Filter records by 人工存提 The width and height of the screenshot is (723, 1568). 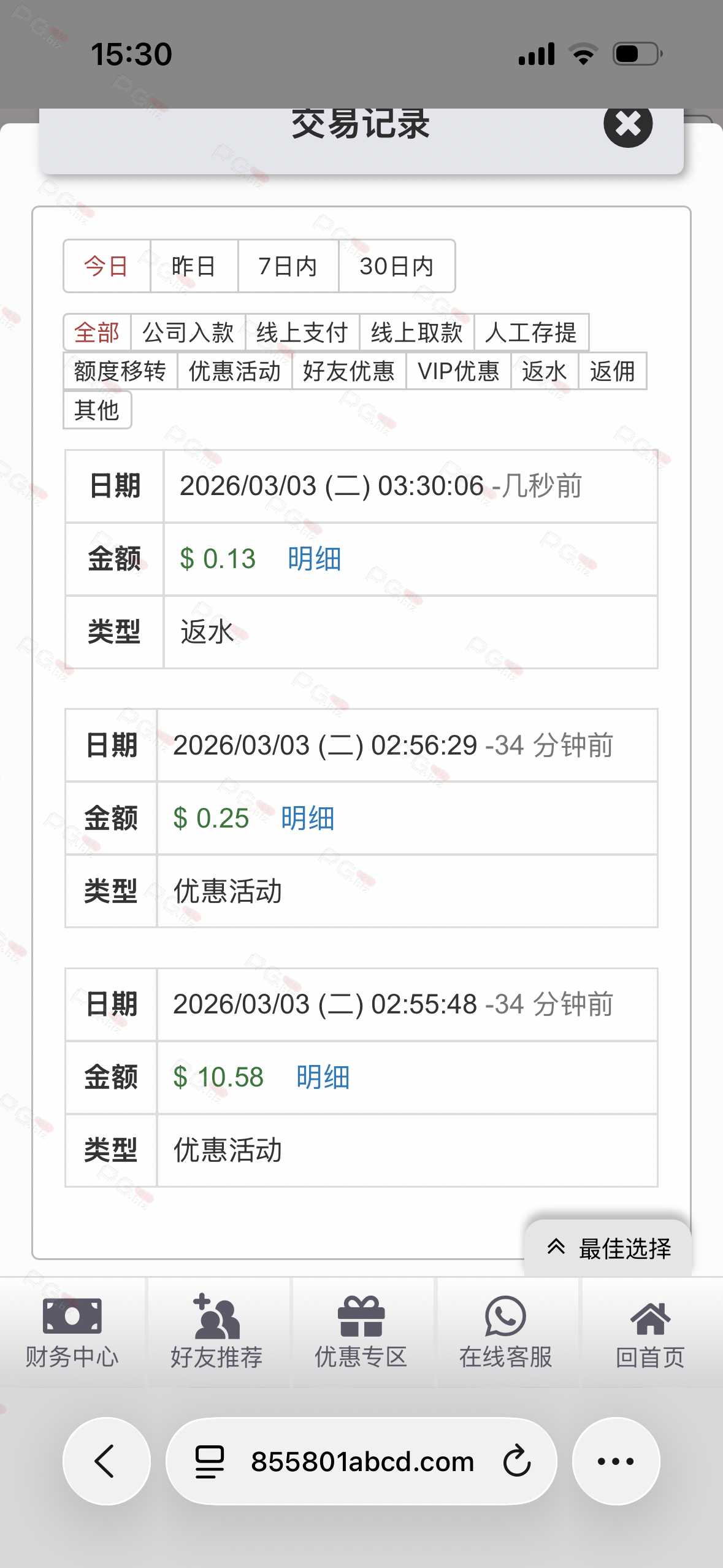pyautogui.click(x=531, y=332)
